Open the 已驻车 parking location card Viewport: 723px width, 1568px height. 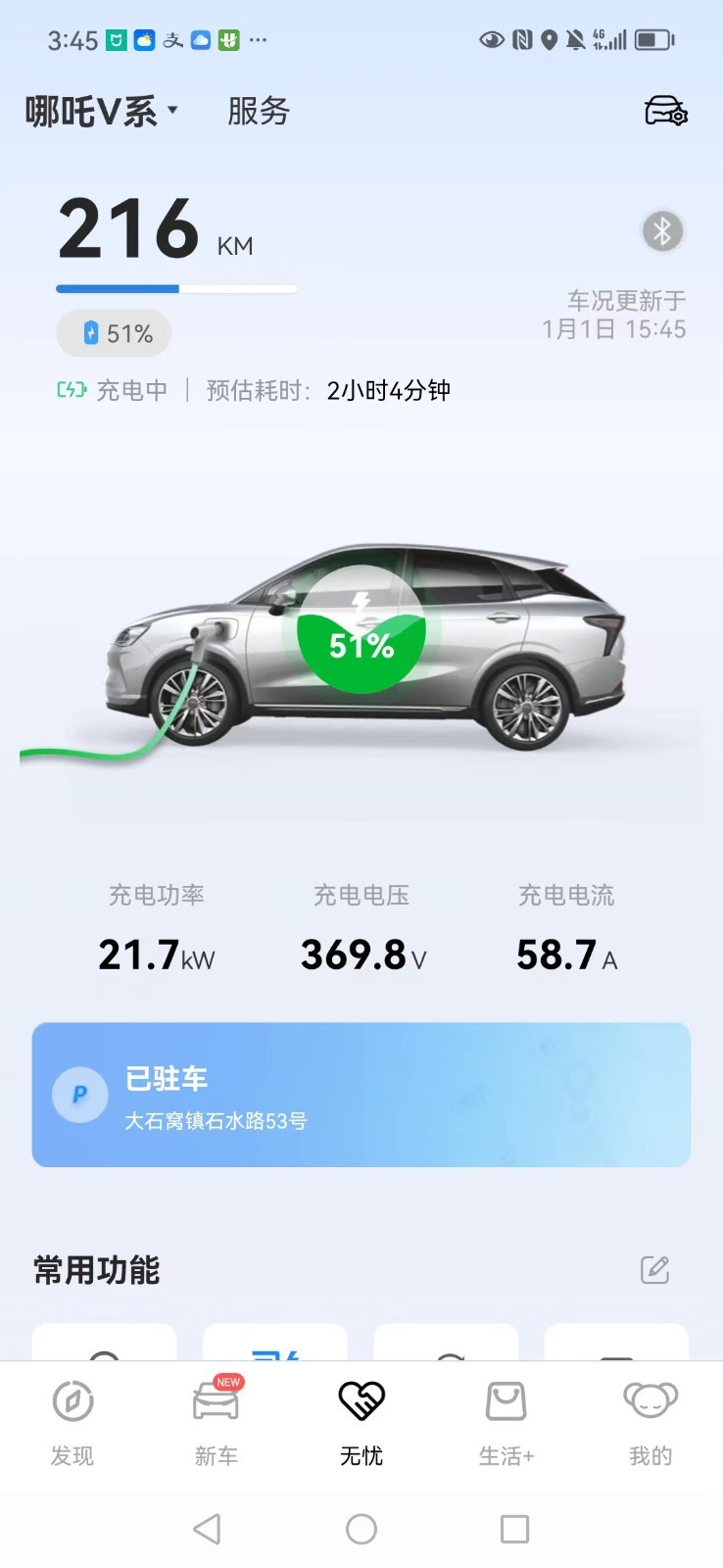(361, 1095)
